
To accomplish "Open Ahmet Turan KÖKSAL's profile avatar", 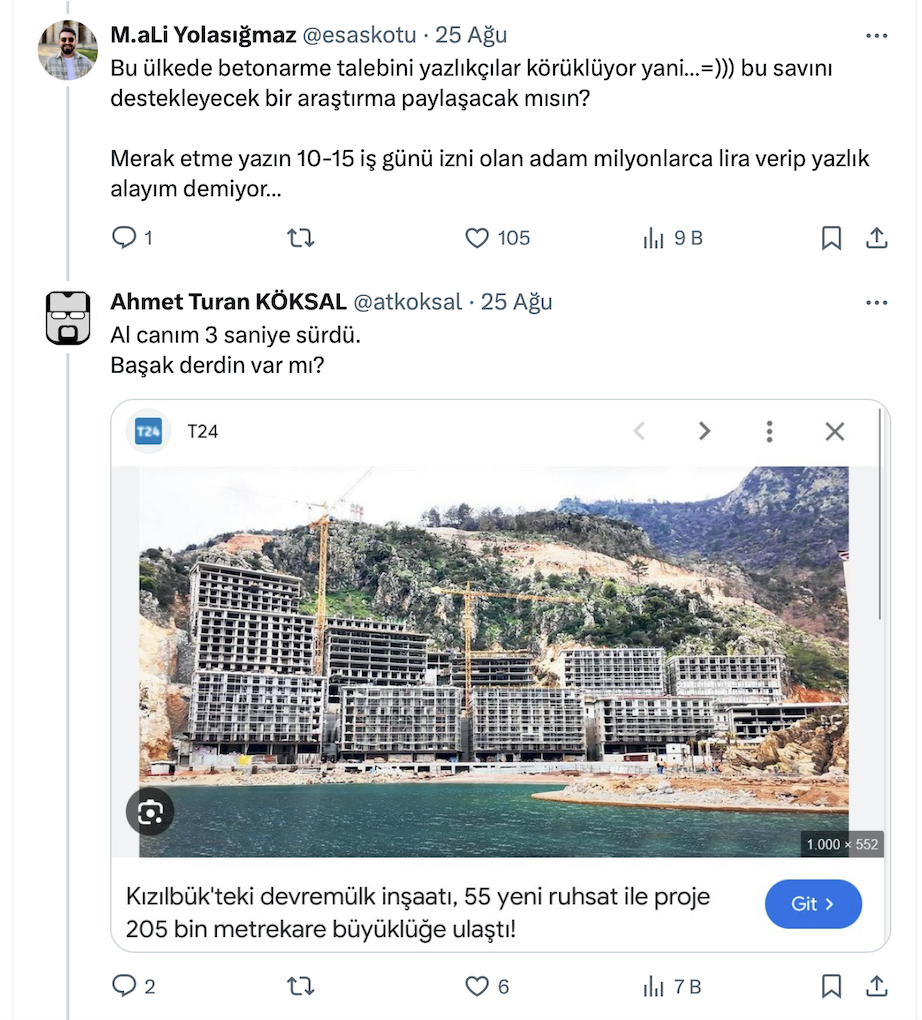I will click(68, 317).
